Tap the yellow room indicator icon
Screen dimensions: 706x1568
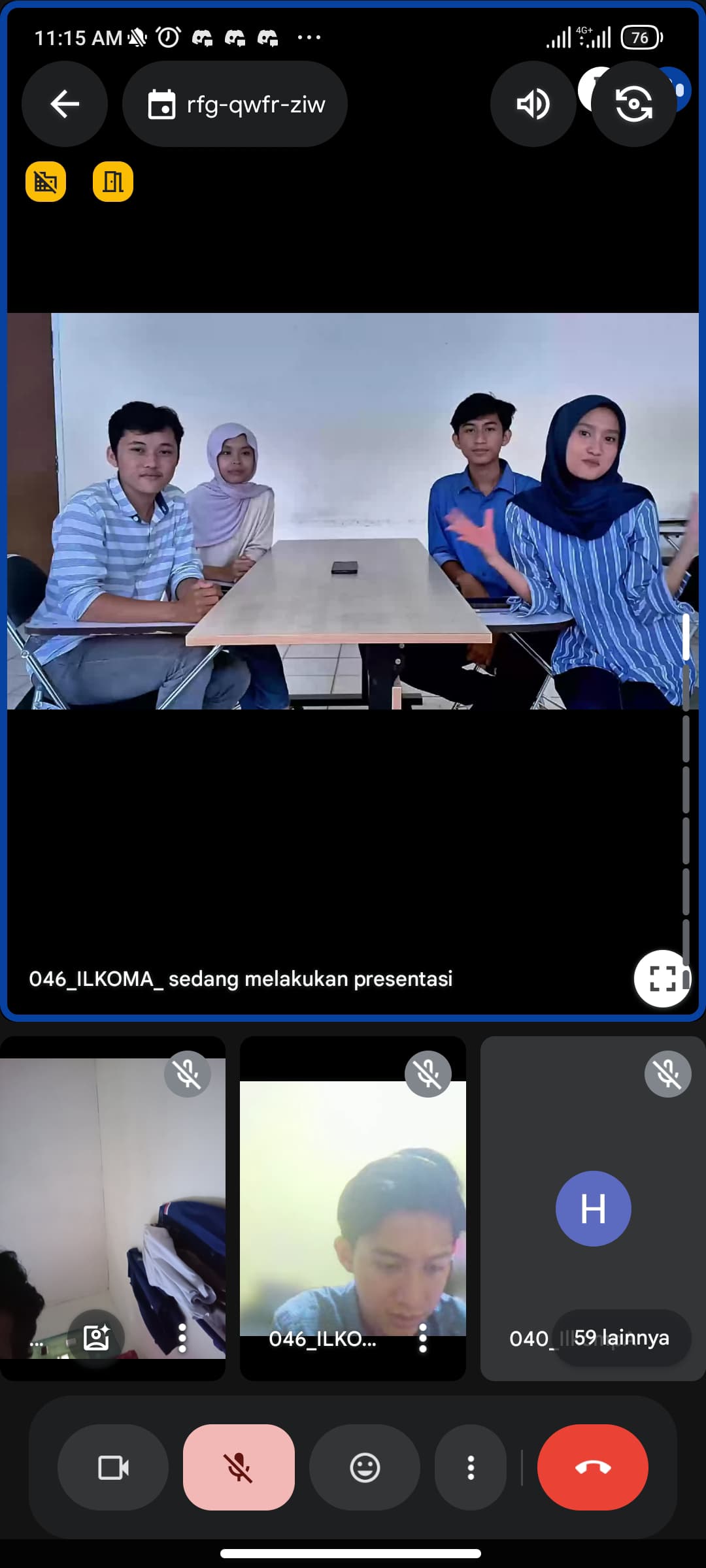point(113,182)
